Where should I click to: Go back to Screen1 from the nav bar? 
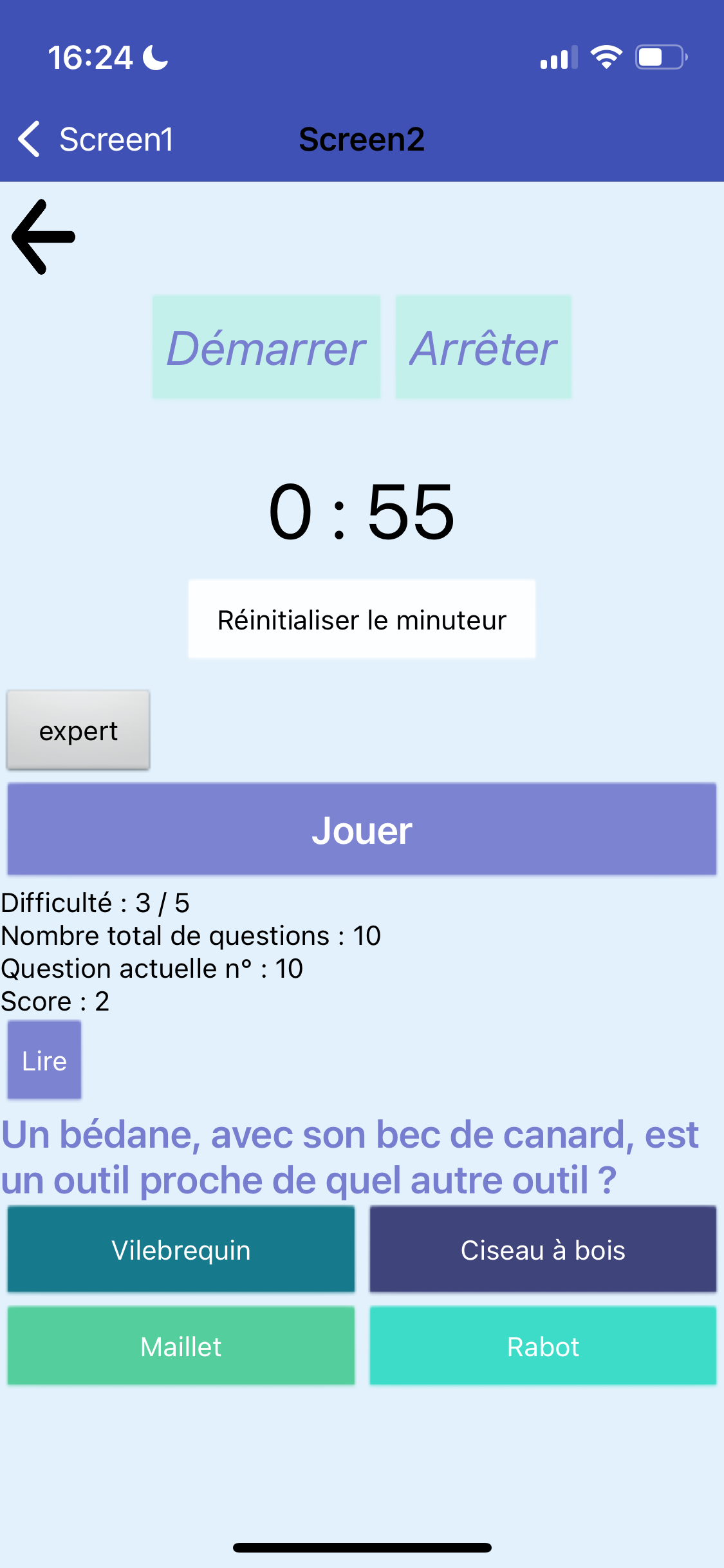pos(95,139)
